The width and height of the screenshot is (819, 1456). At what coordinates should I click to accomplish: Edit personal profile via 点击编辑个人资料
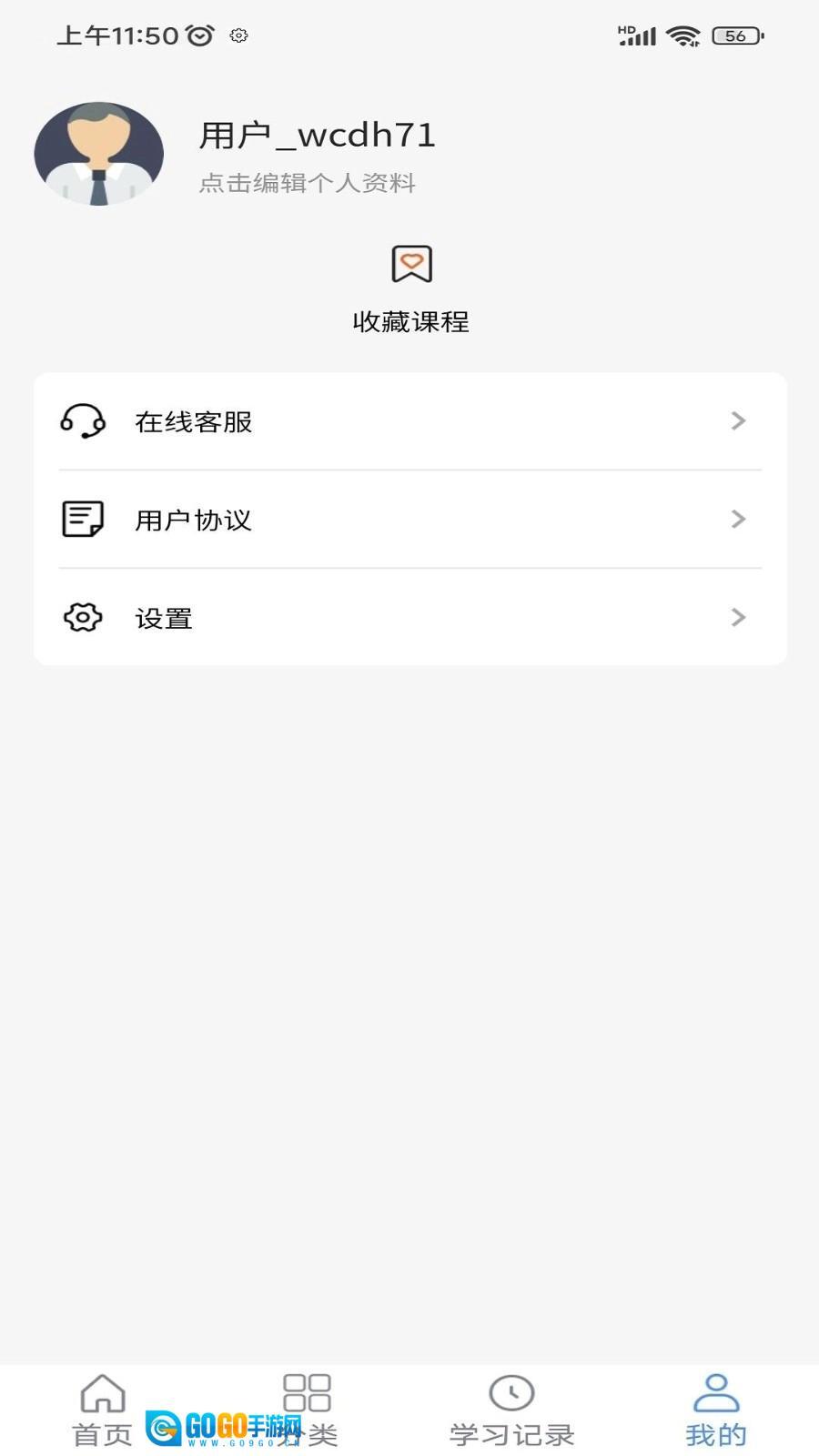[308, 183]
